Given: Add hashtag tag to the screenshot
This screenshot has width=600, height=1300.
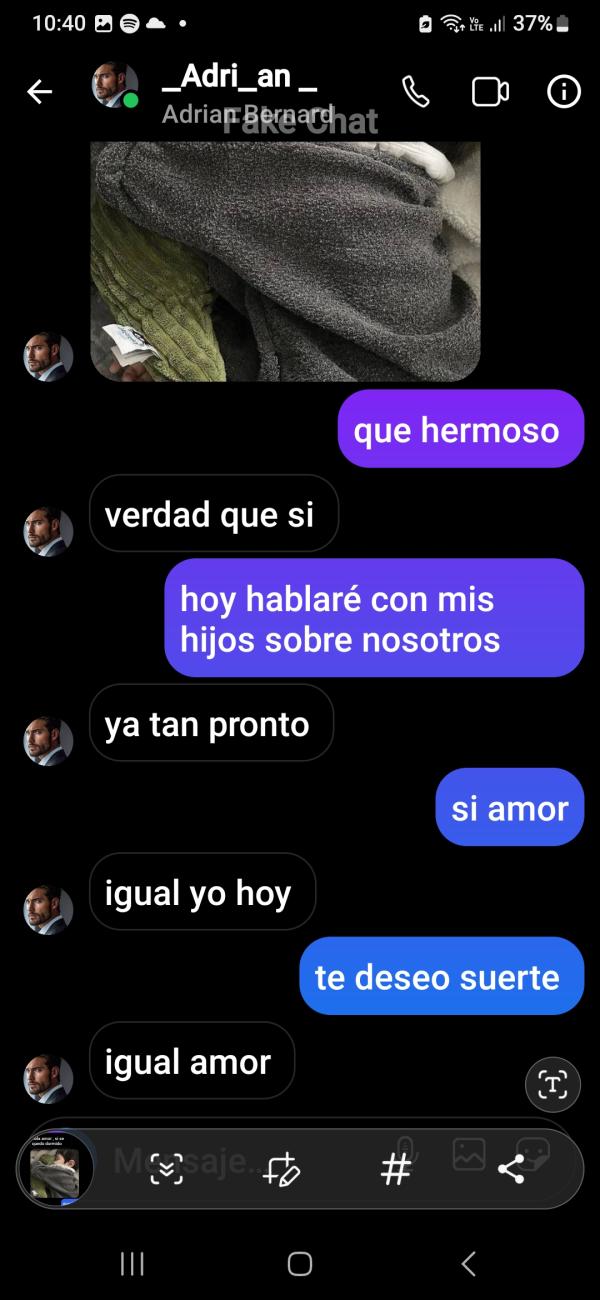Looking at the screenshot, I should pos(397,1168).
